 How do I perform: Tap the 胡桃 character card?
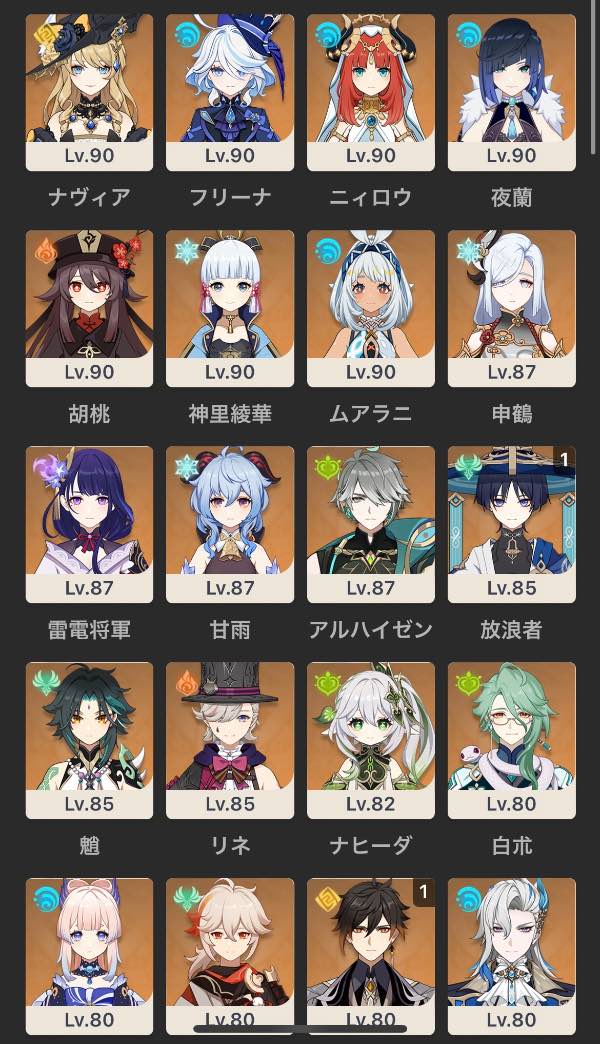click(89, 308)
